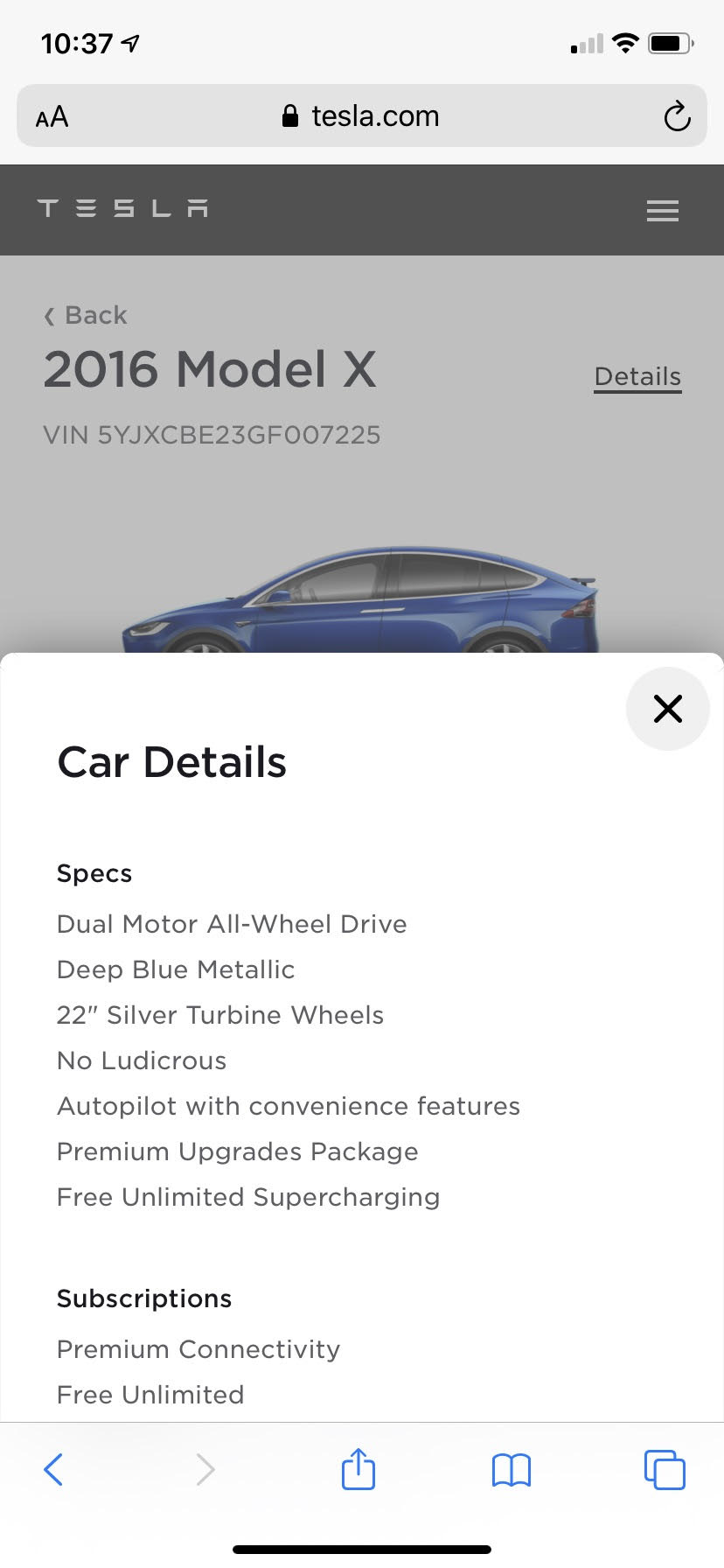
Task: Show all open Safari tabs
Action: 664,1469
